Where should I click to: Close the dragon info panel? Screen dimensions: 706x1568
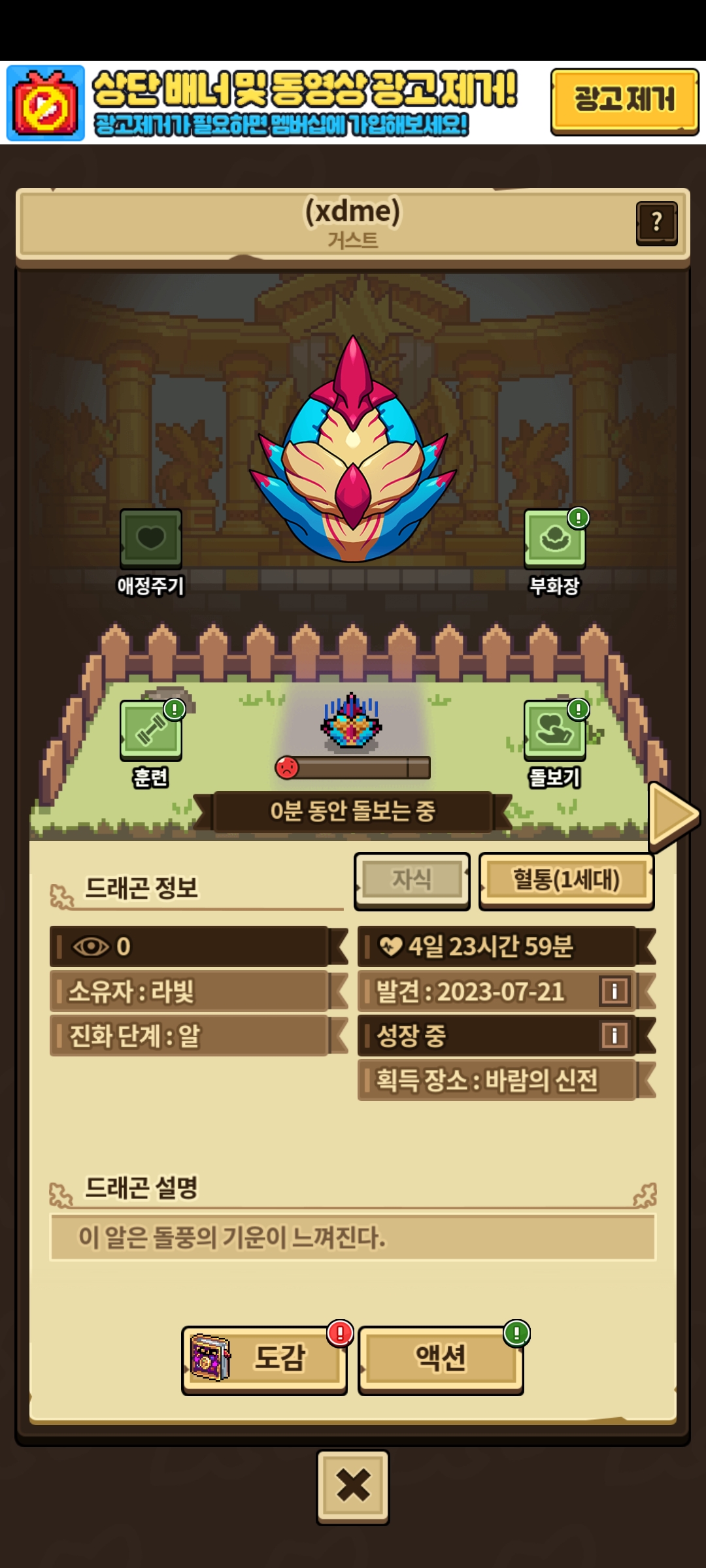click(x=353, y=1486)
